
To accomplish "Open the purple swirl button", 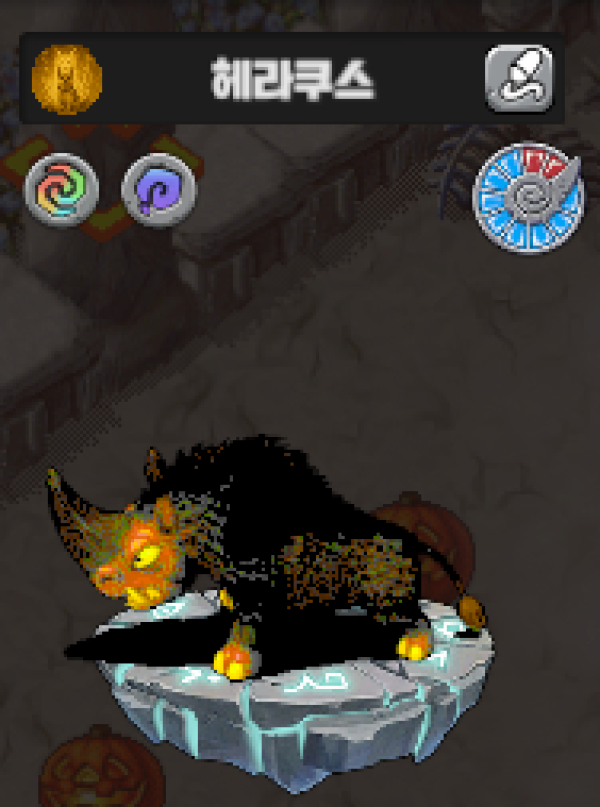I will click(158, 188).
